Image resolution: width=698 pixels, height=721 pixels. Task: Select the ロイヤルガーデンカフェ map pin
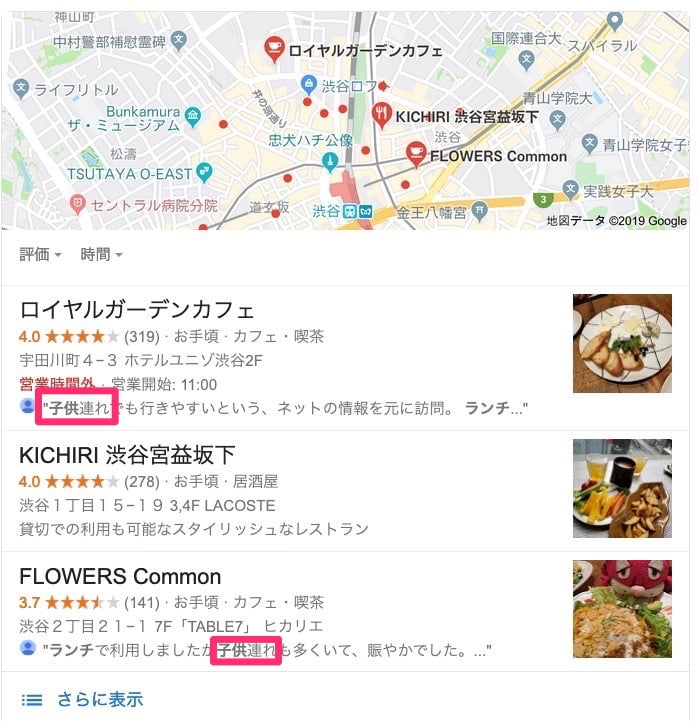272,46
